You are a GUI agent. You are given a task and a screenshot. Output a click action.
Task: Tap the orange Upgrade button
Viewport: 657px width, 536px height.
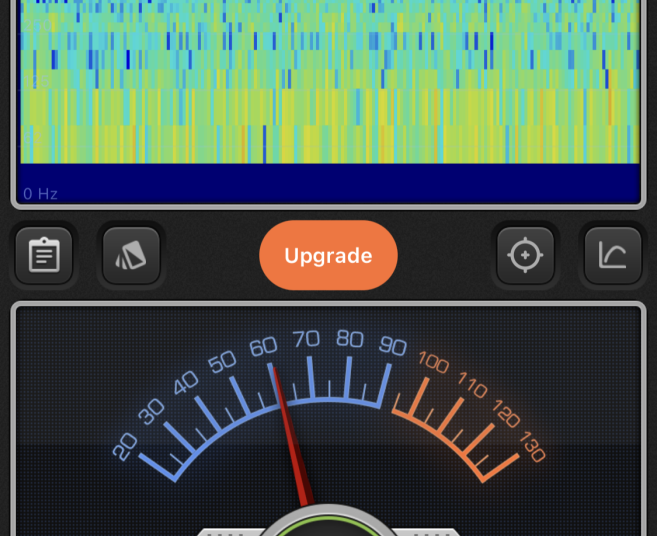click(x=328, y=256)
